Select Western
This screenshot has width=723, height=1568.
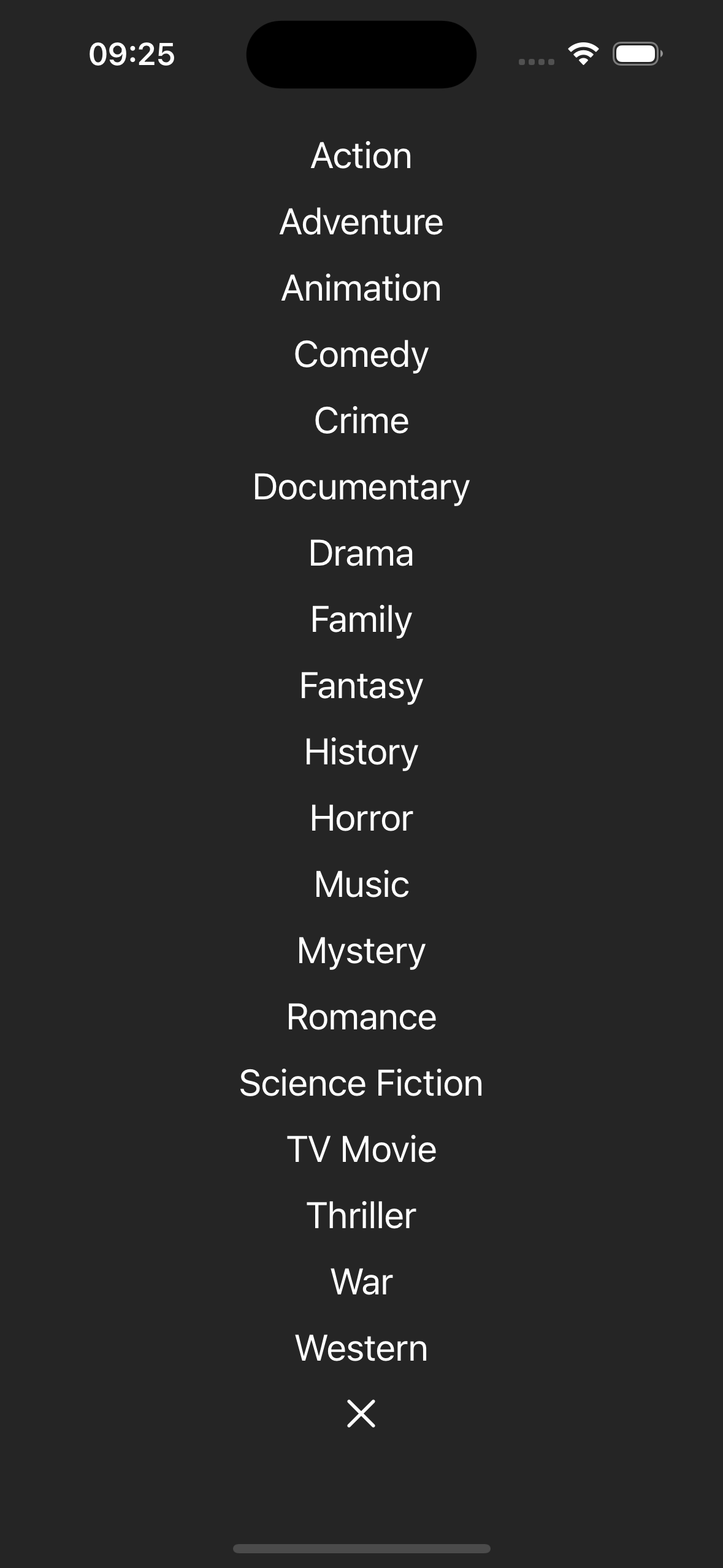tap(361, 1348)
